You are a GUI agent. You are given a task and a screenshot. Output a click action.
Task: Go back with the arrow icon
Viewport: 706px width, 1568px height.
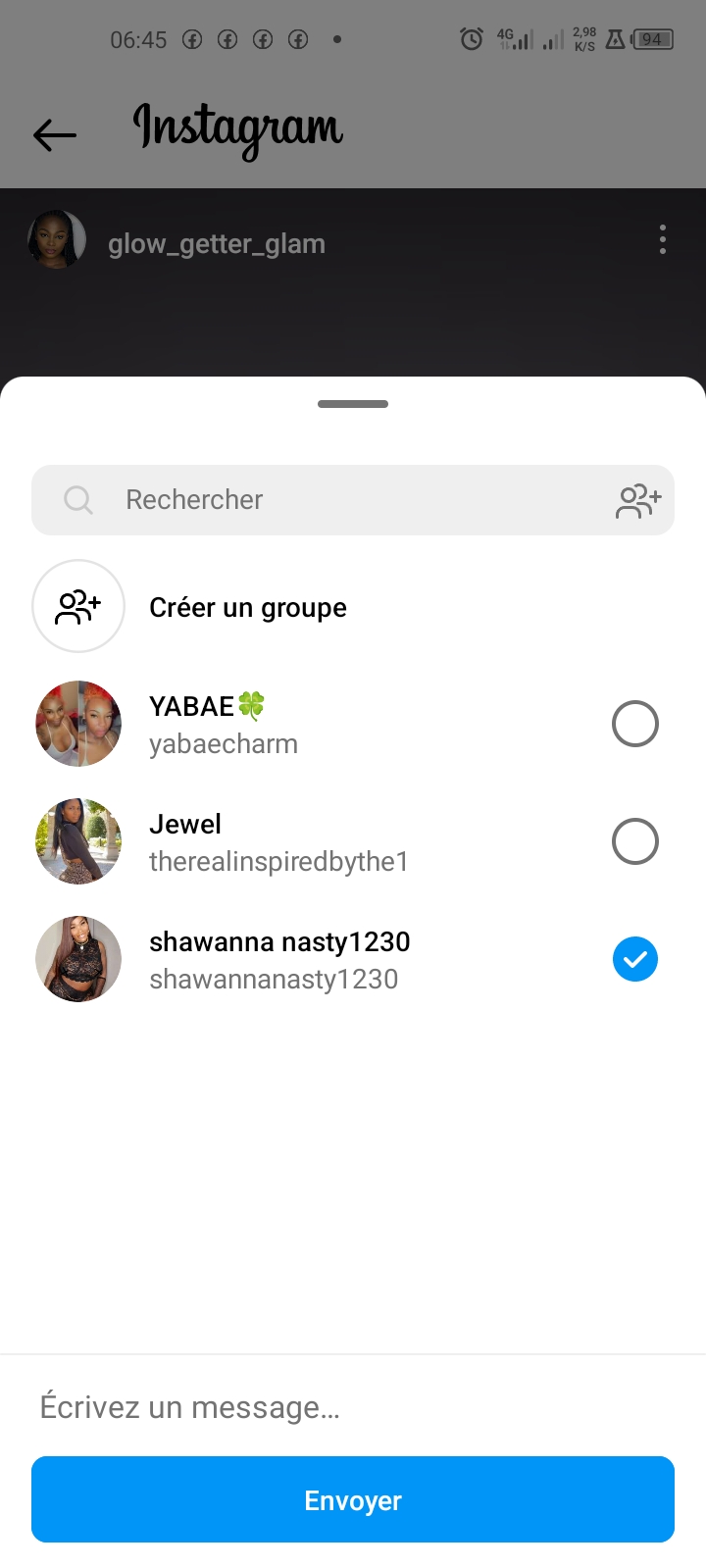pyautogui.click(x=54, y=134)
